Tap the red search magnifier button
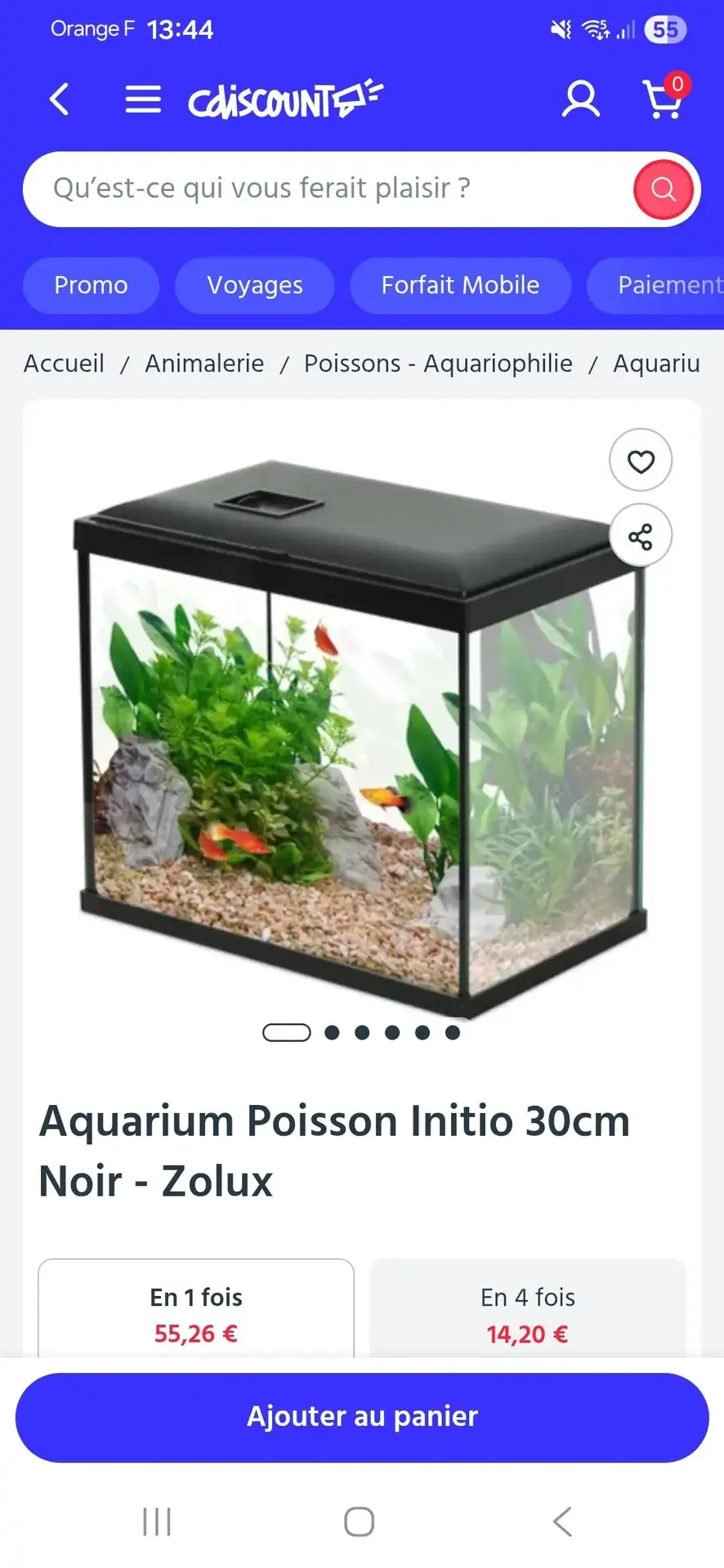This screenshot has width=724, height=1568. point(663,189)
